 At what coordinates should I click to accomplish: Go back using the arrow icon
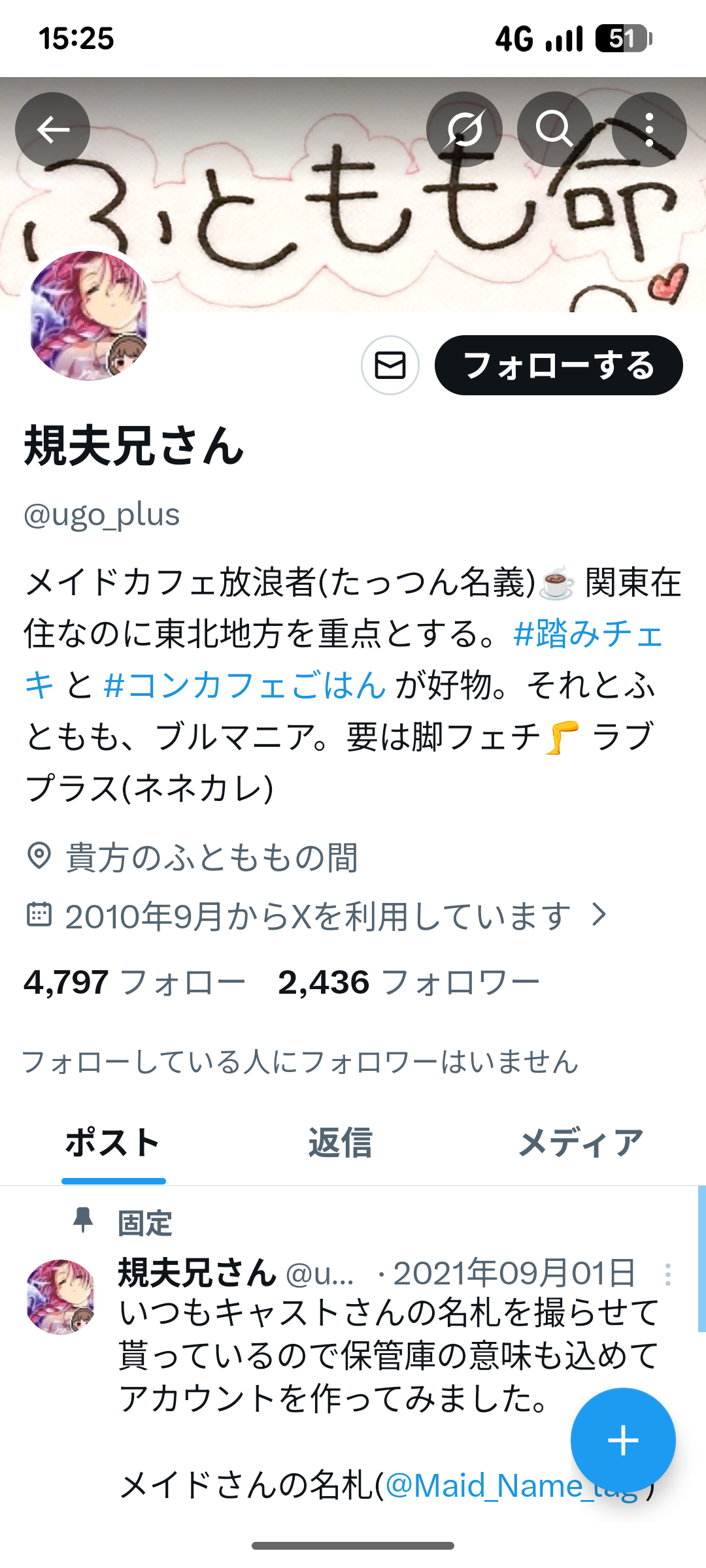(52, 129)
